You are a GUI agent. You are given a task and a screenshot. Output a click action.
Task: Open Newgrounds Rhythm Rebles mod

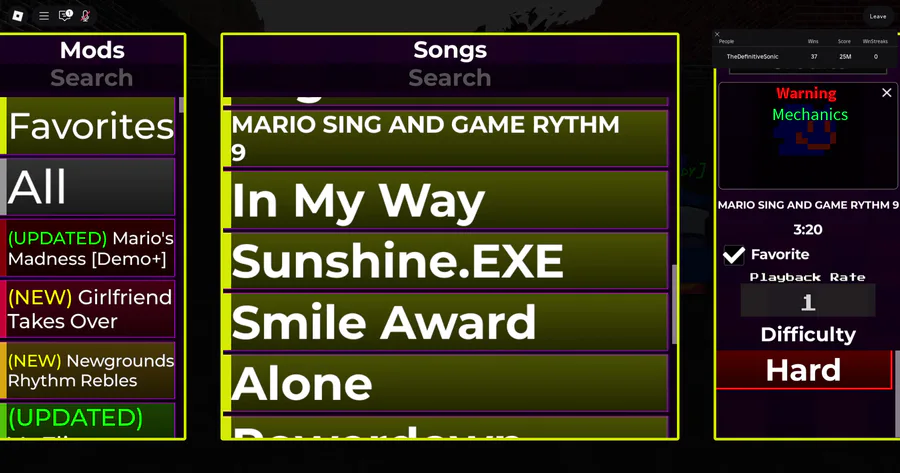tap(90, 370)
